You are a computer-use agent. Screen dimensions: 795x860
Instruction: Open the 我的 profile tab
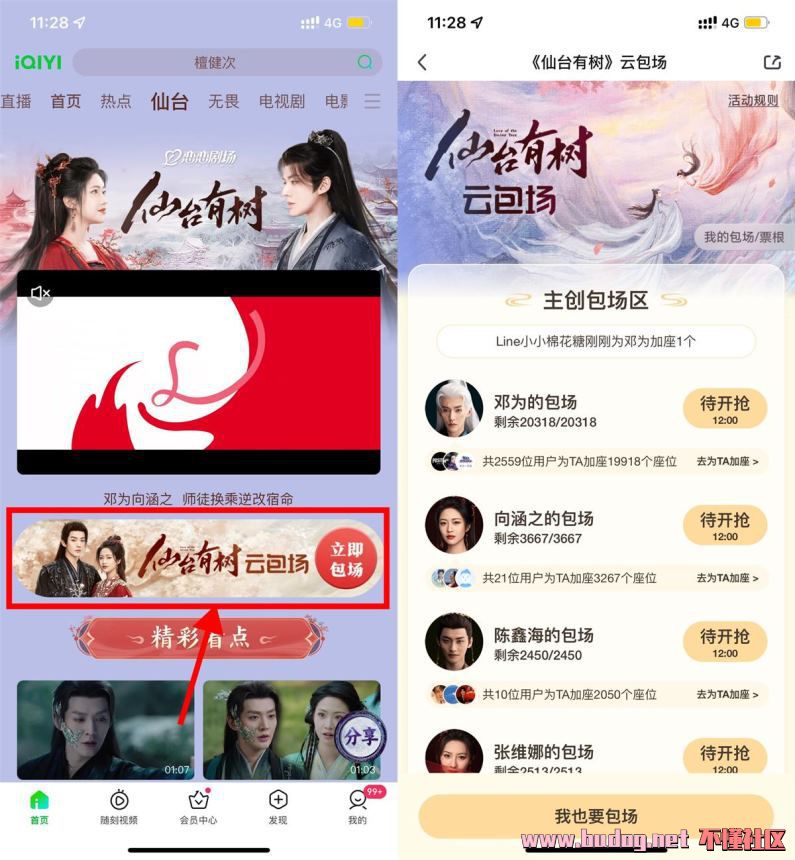tap(357, 806)
